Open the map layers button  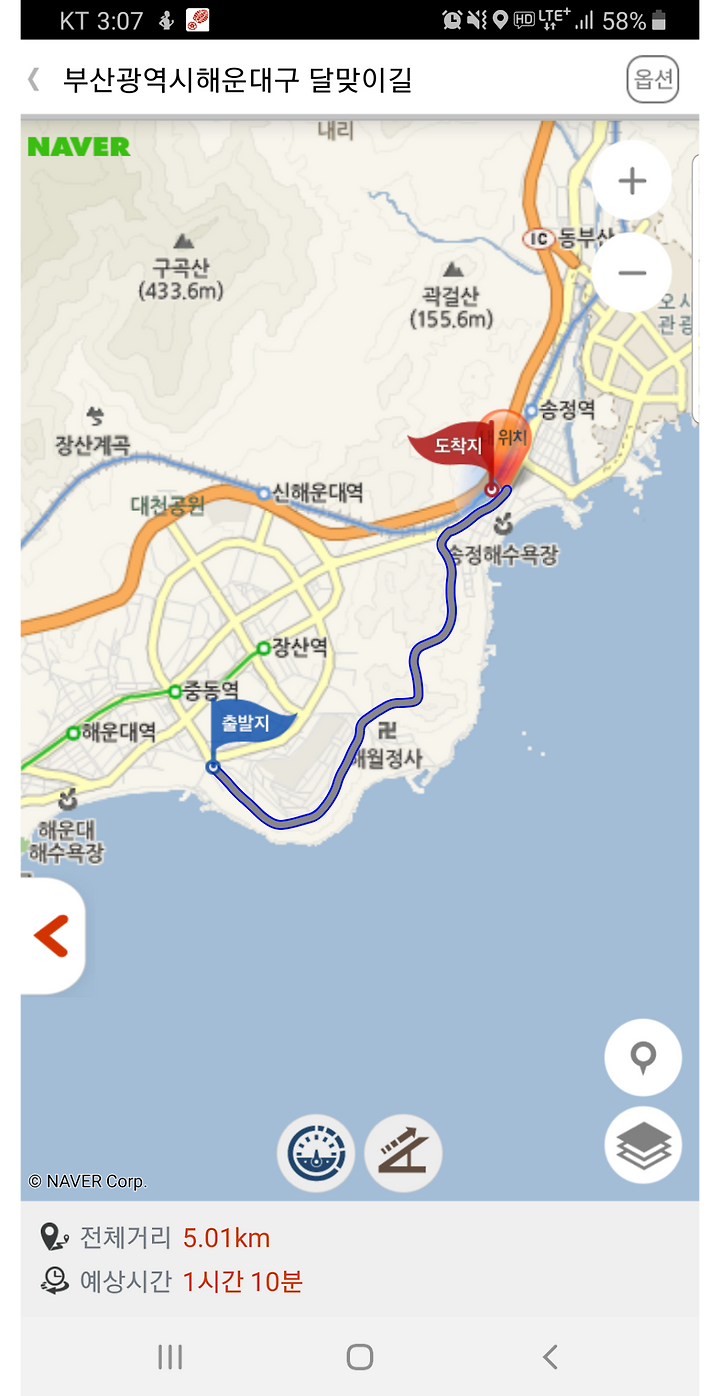click(643, 1146)
